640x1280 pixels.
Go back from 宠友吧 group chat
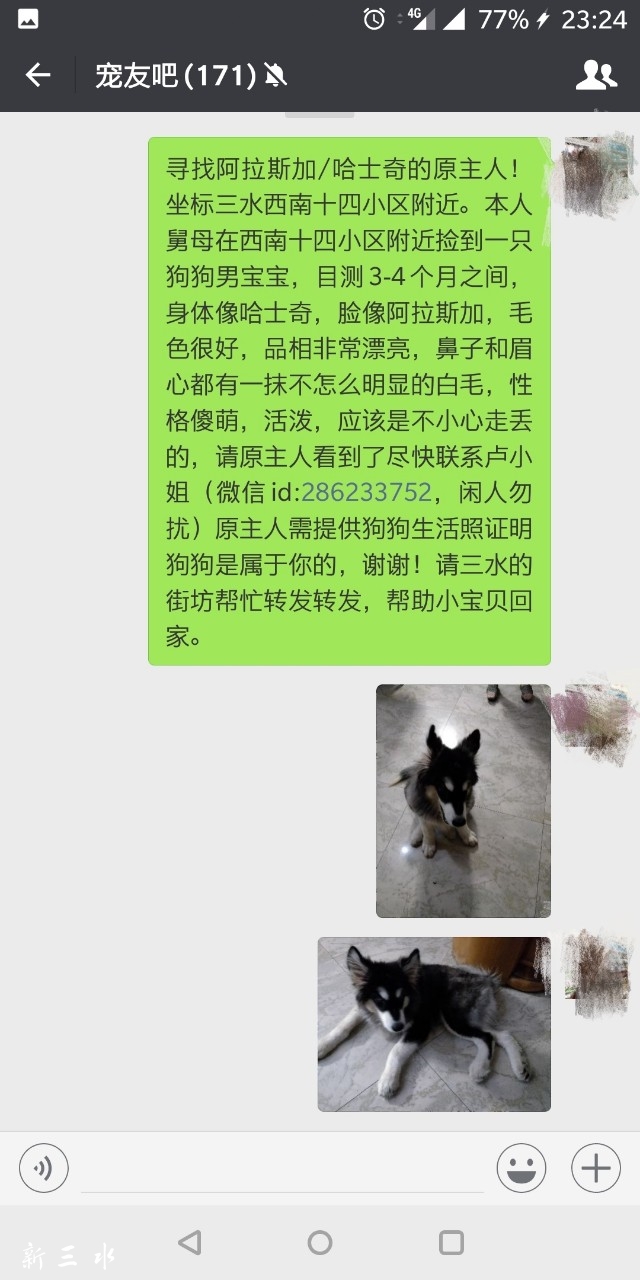(38, 75)
